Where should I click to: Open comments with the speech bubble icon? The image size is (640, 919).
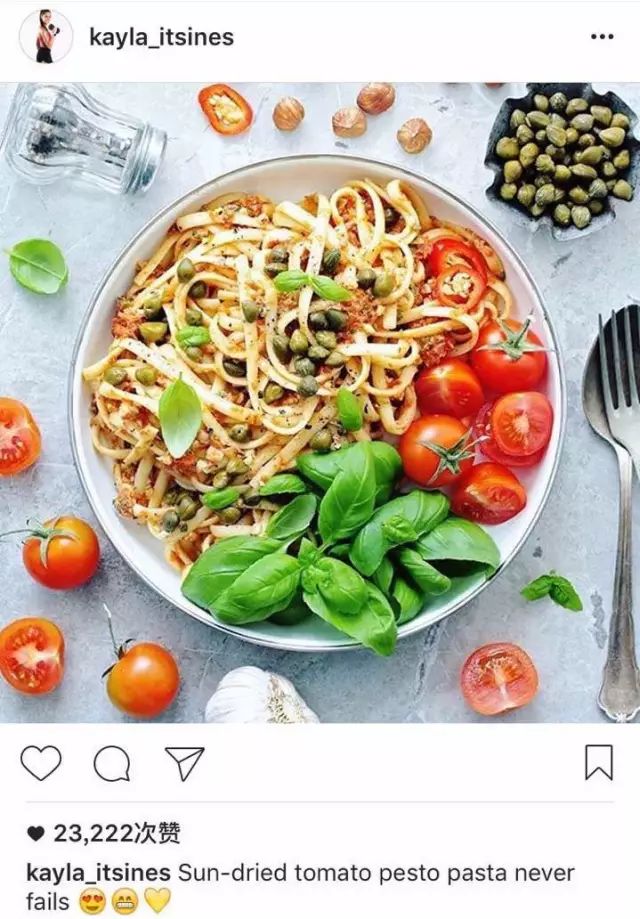pyautogui.click(x=112, y=763)
